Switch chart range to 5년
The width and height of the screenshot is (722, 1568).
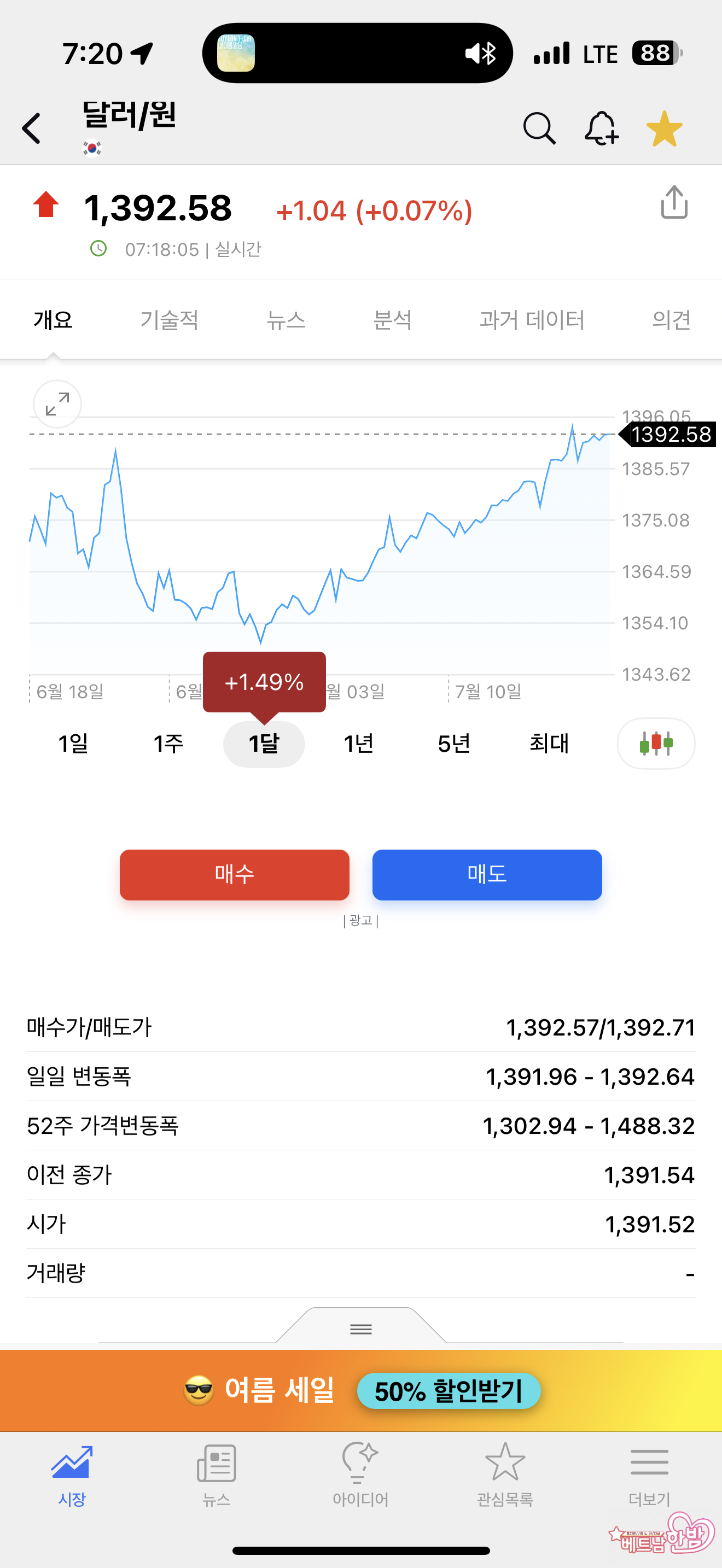pyautogui.click(x=454, y=744)
